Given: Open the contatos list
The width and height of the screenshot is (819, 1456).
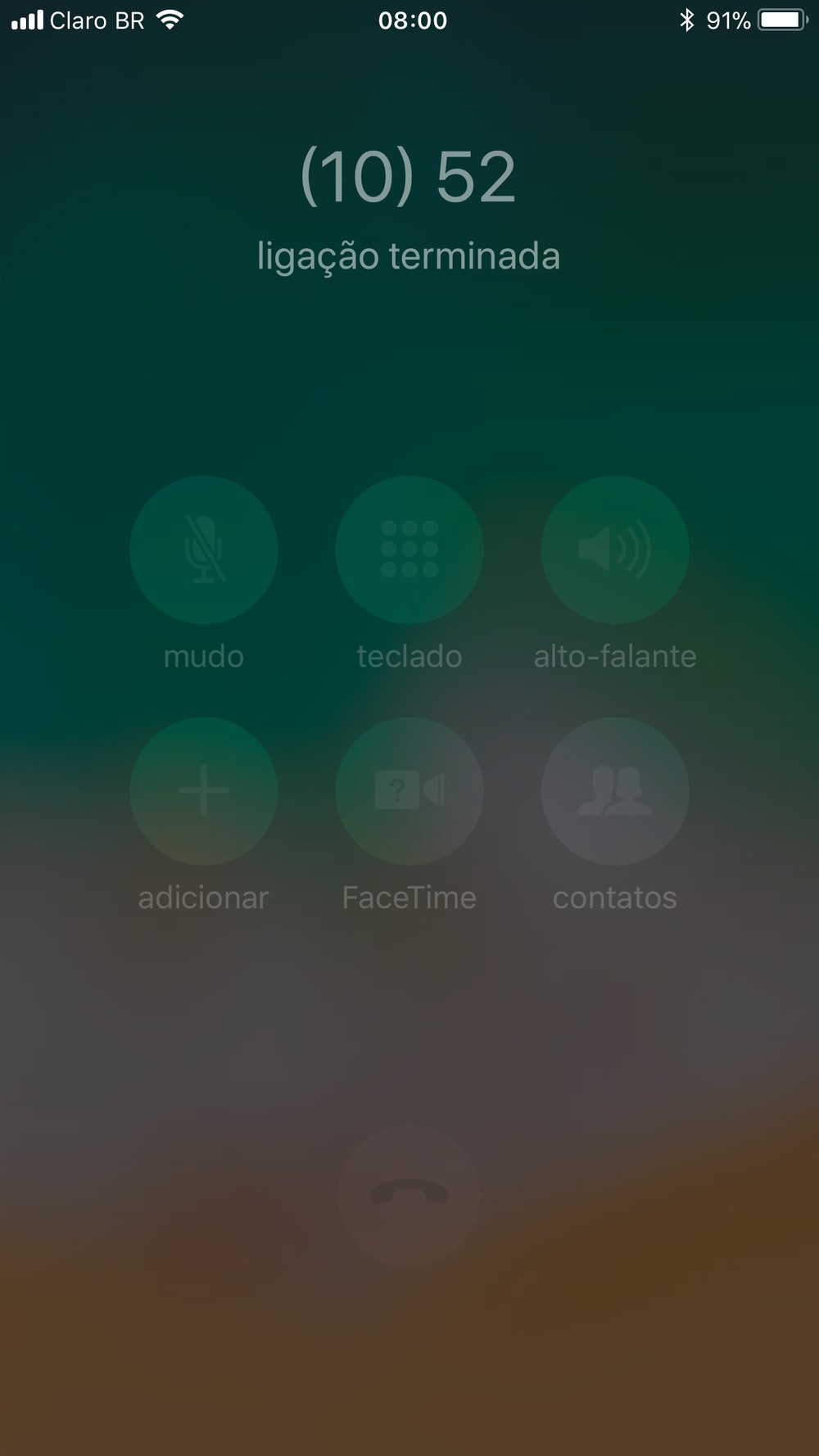Looking at the screenshot, I should click(615, 791).
